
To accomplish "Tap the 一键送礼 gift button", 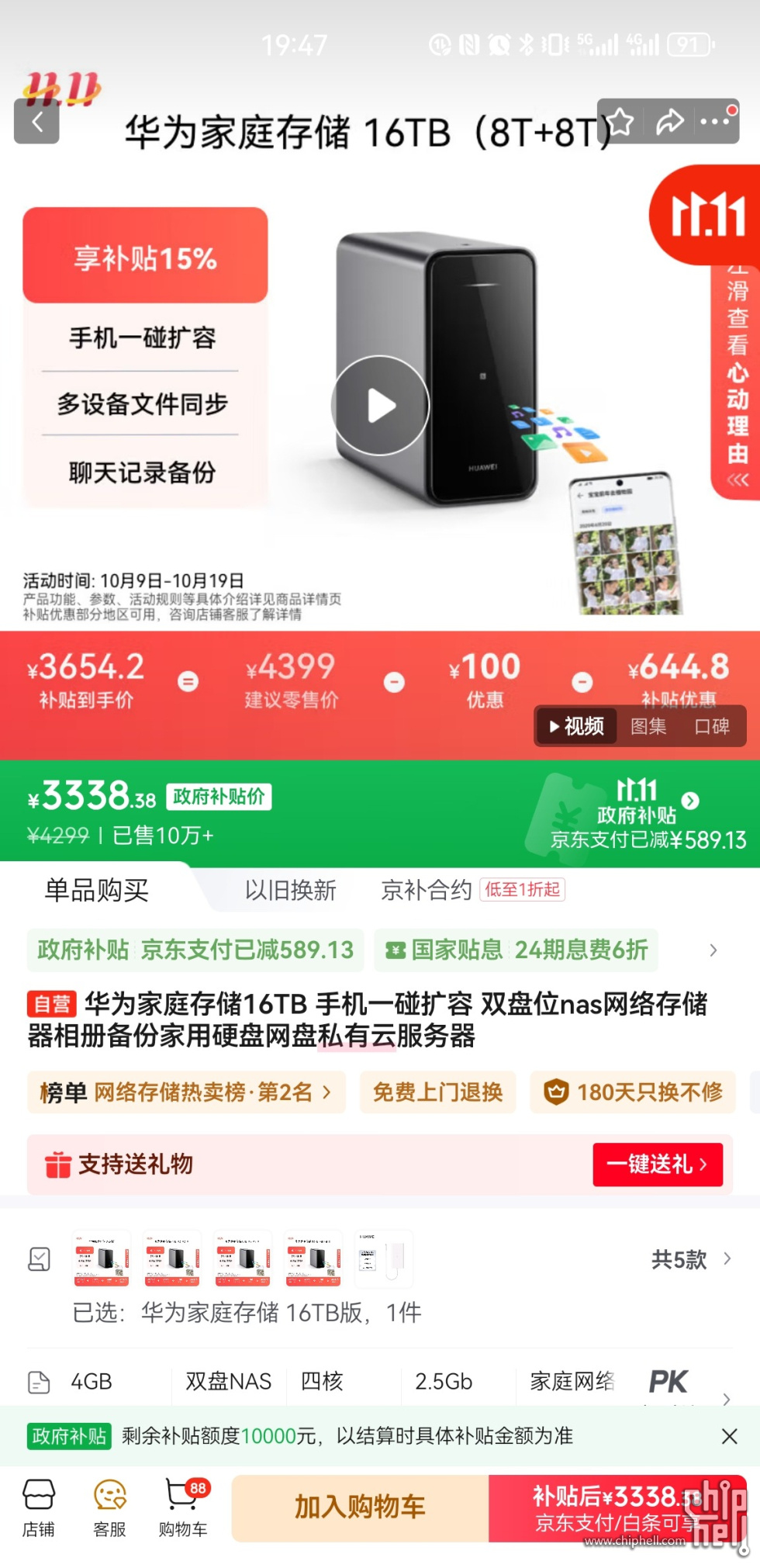I will [657, 1164].
